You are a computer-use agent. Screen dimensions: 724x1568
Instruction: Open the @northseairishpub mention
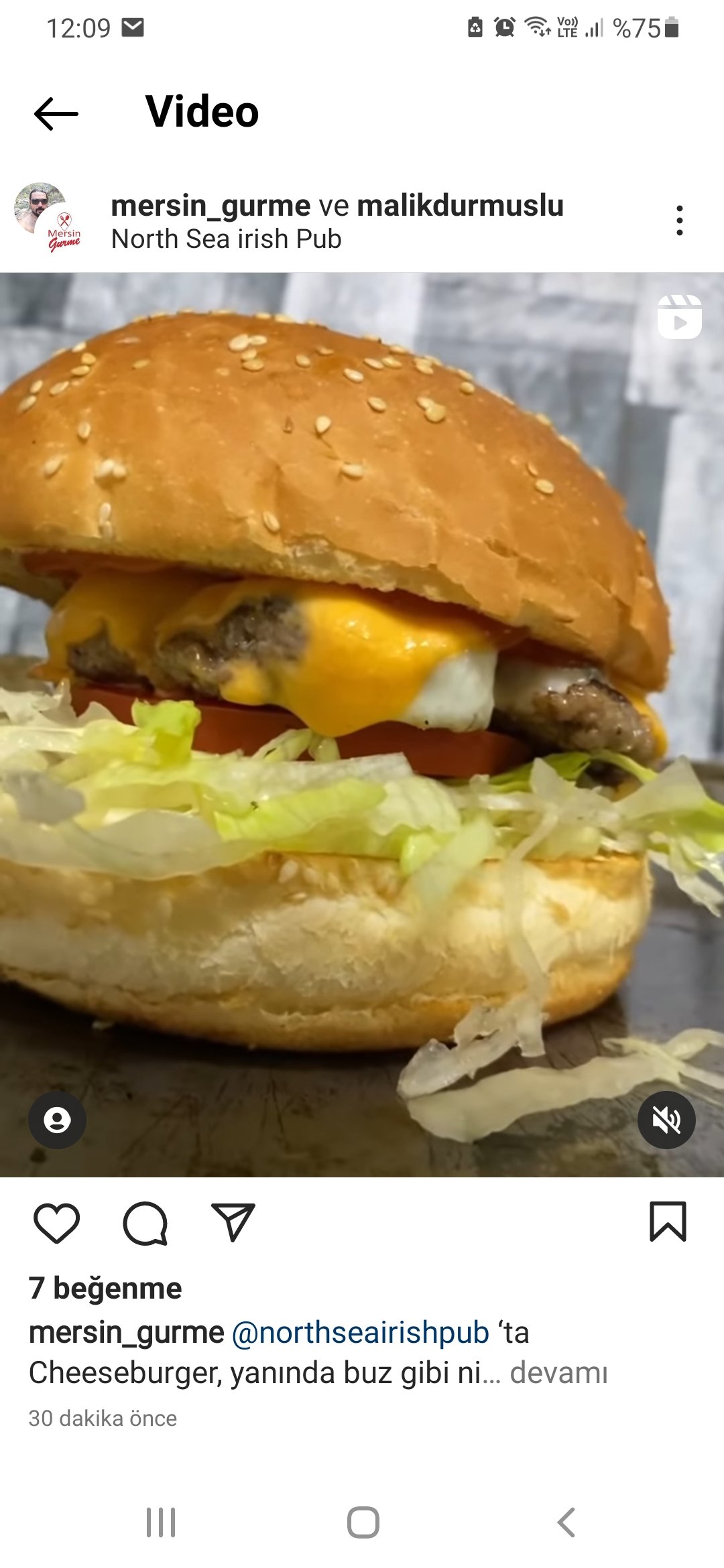tap(360, 1332)
